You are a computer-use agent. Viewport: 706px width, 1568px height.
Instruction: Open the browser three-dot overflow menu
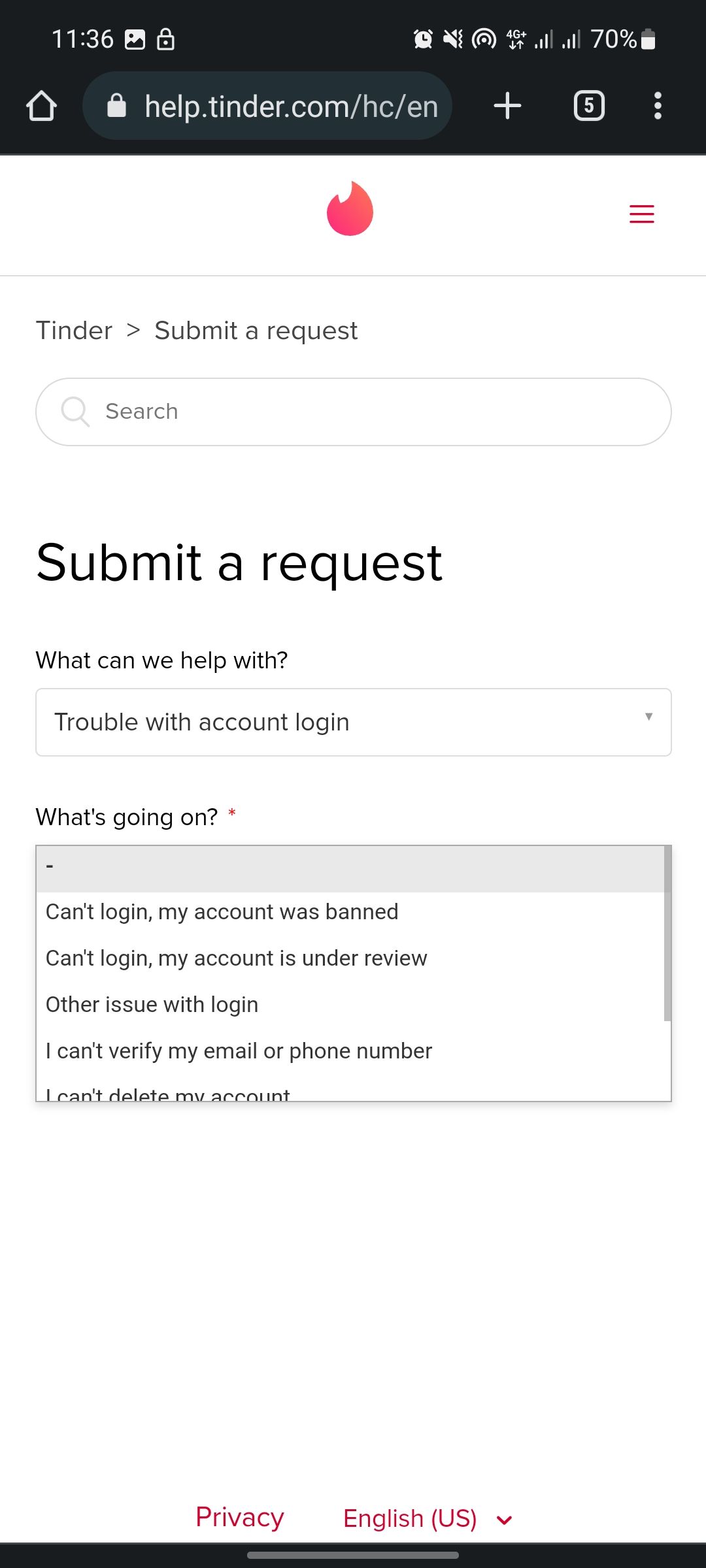(658, 105)
